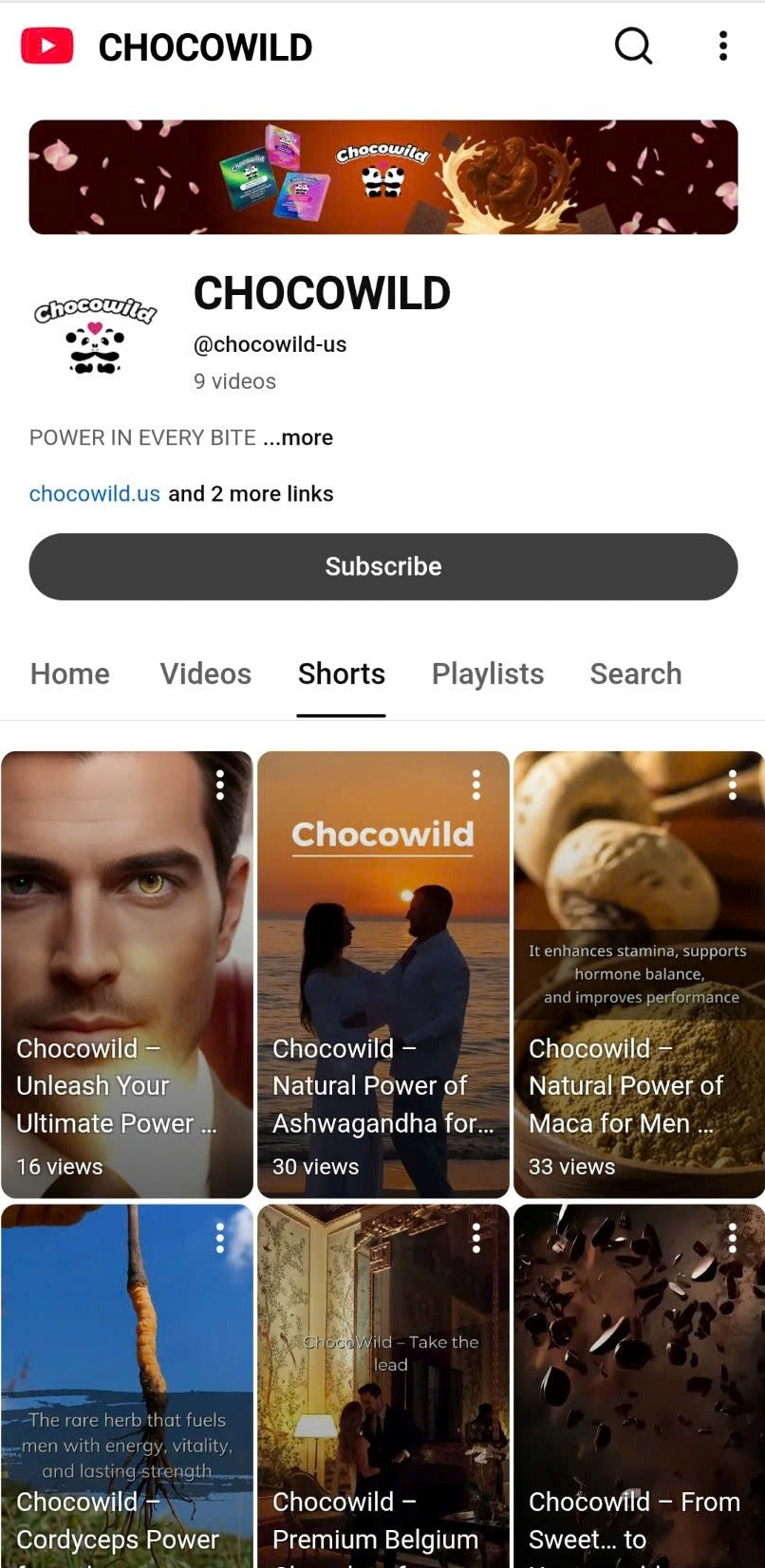Open the channel Search tab
The height and width of the screenshot is (1568, 765).
point(636,673)
